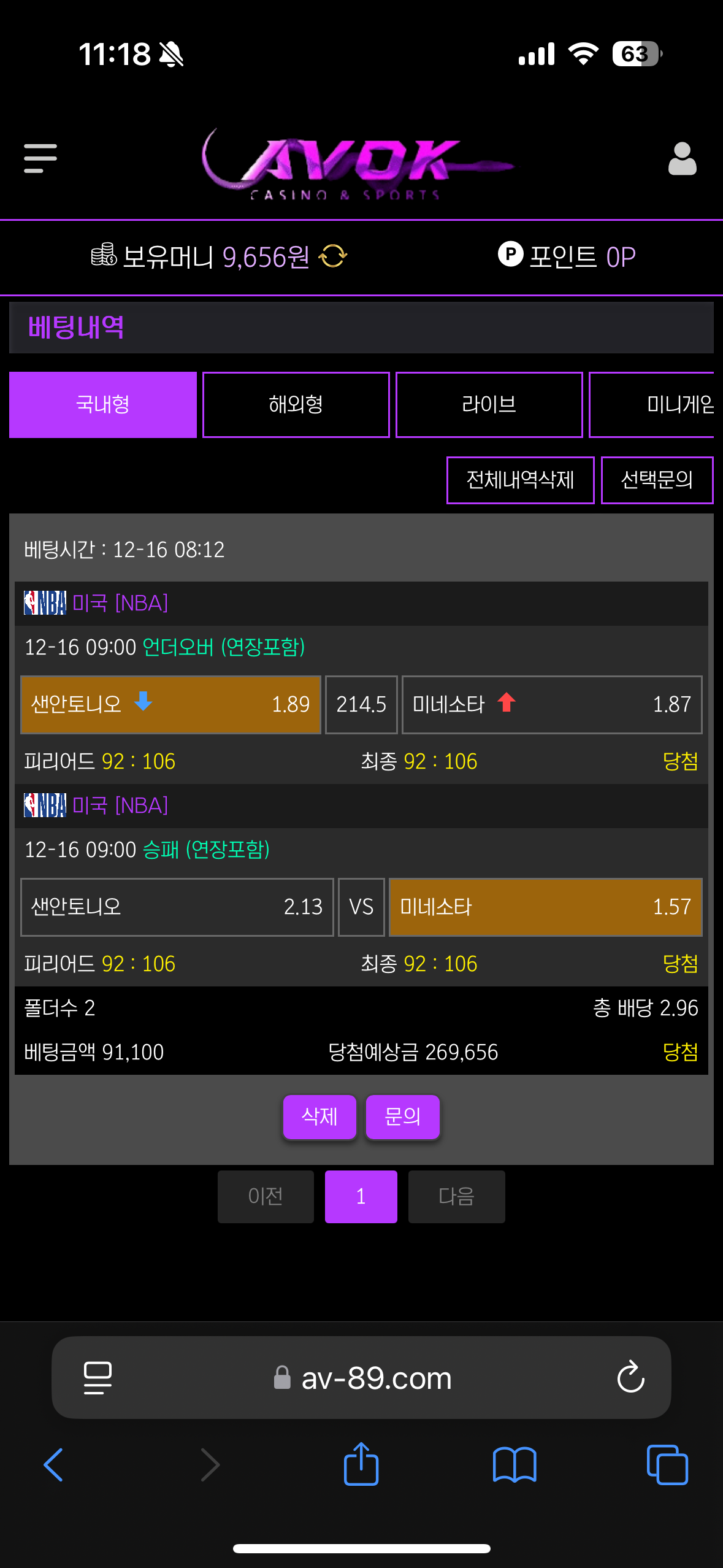
Task: Open the user profile icon
Action: tap(682, 159)
